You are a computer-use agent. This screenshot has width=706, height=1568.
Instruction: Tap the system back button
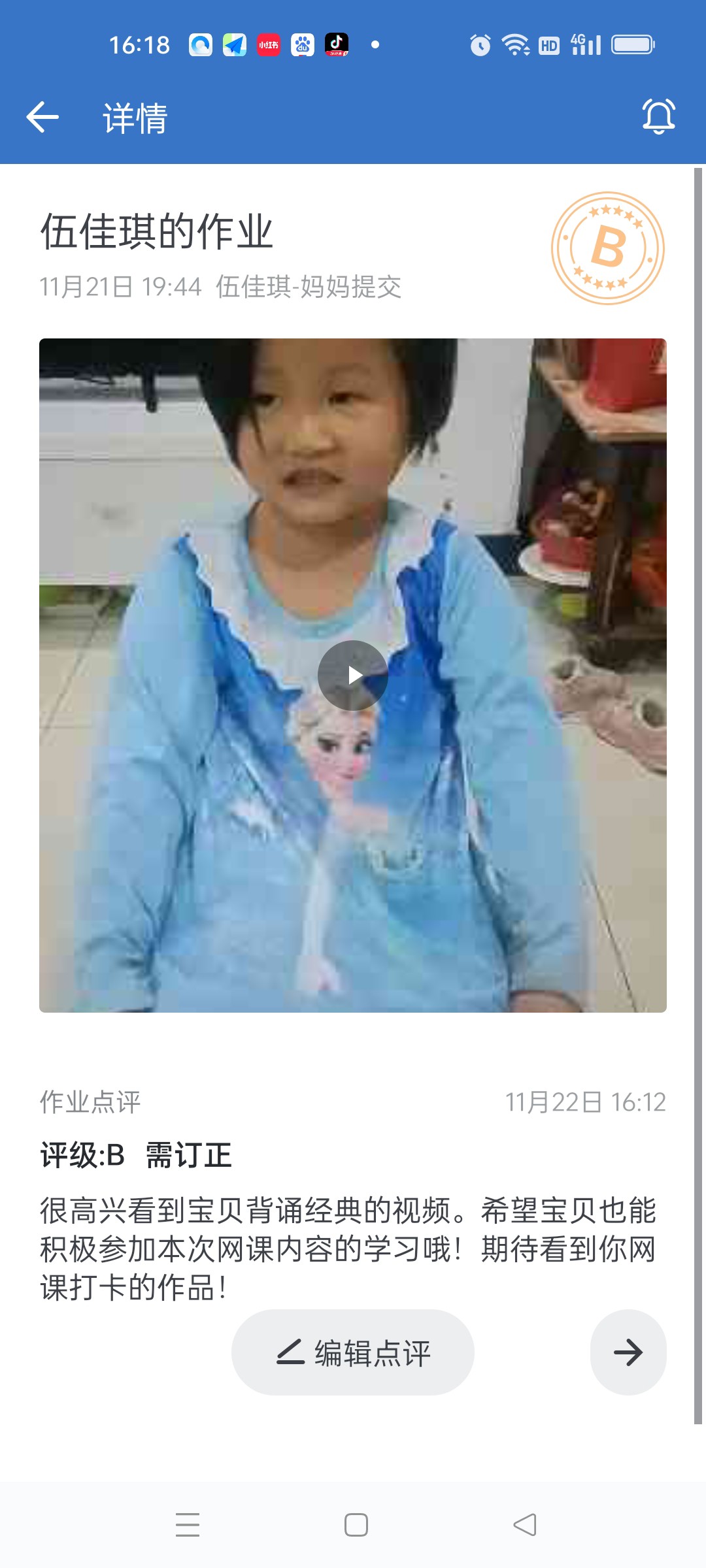point(525,1525)
